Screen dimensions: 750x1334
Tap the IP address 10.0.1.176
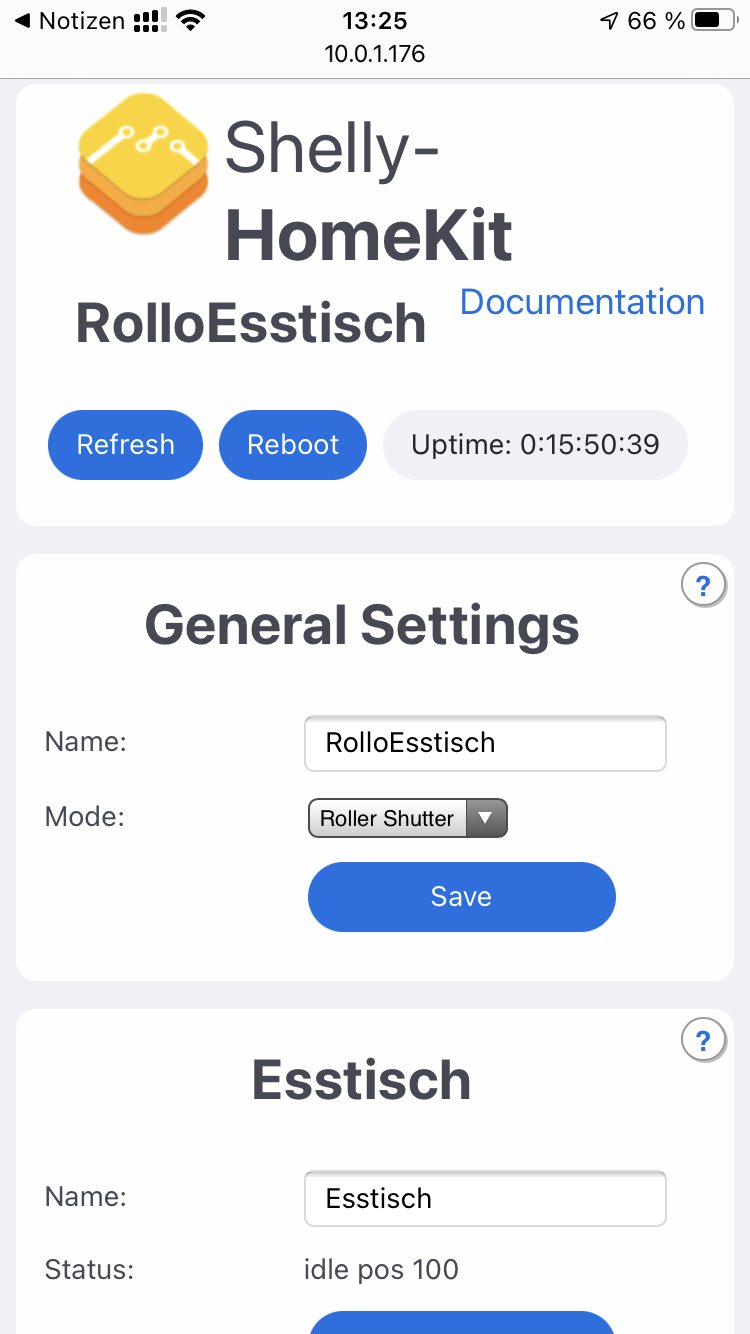[x=375, y=55]
